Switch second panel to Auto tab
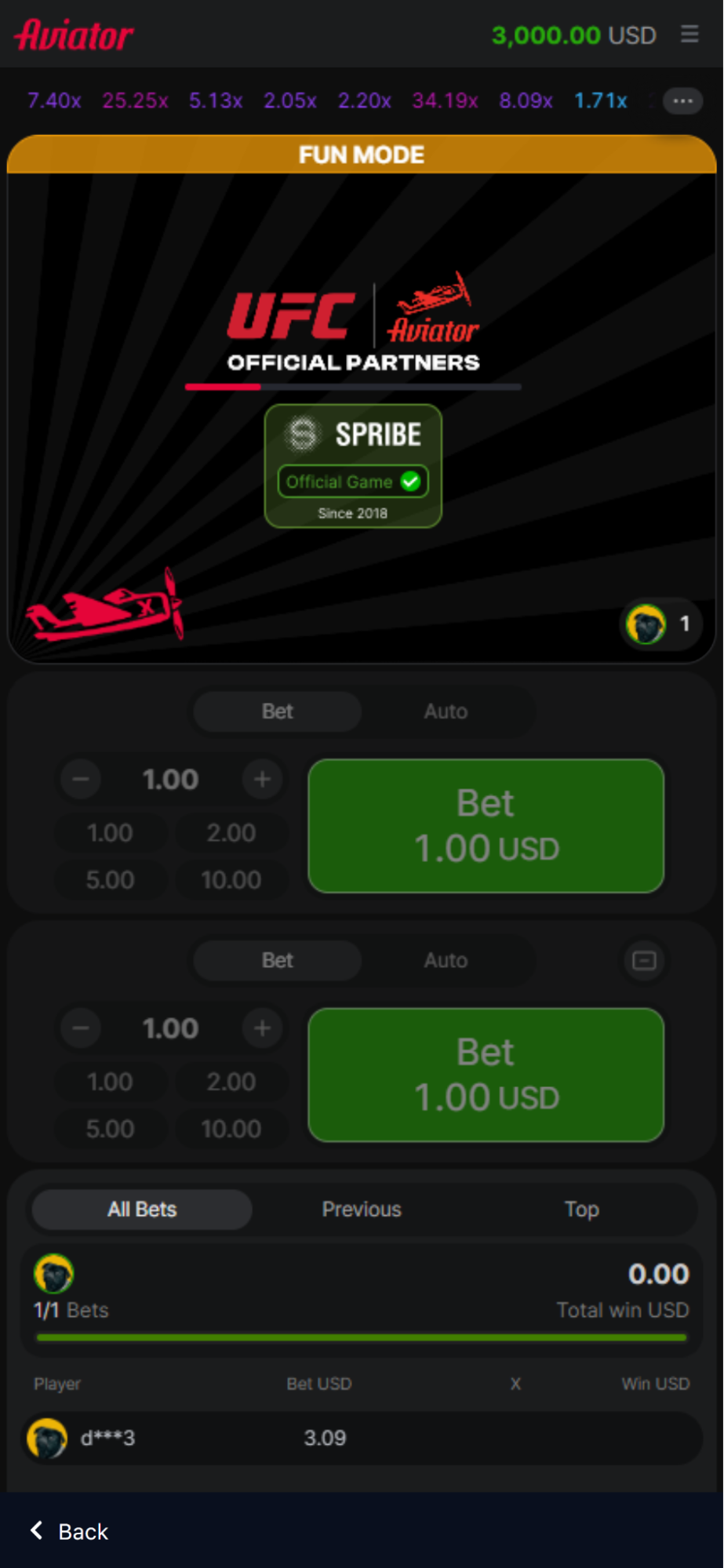The width and height of the screenshot is (724, 1568). coord(446,960)
